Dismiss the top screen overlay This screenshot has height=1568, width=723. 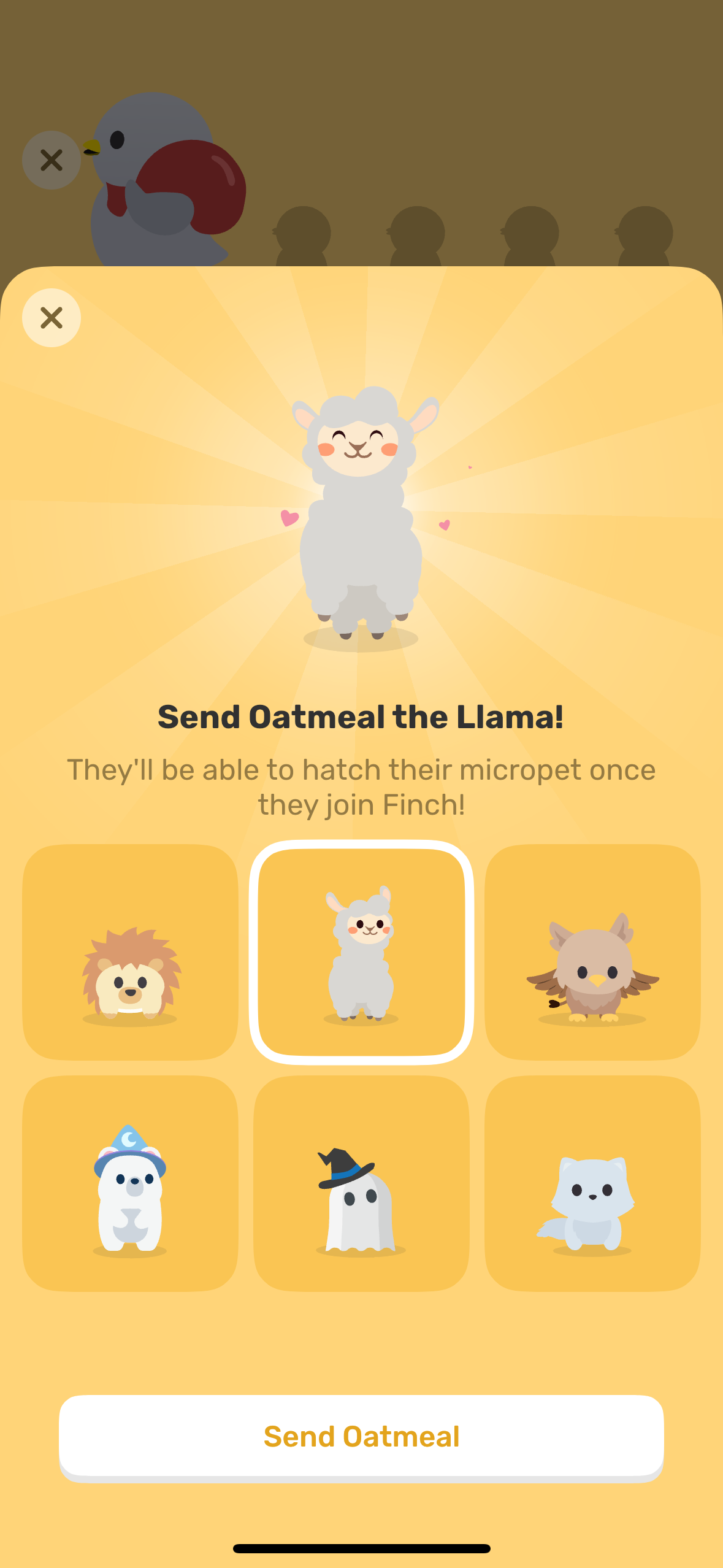pyautogui.click(x=52, y=160)
